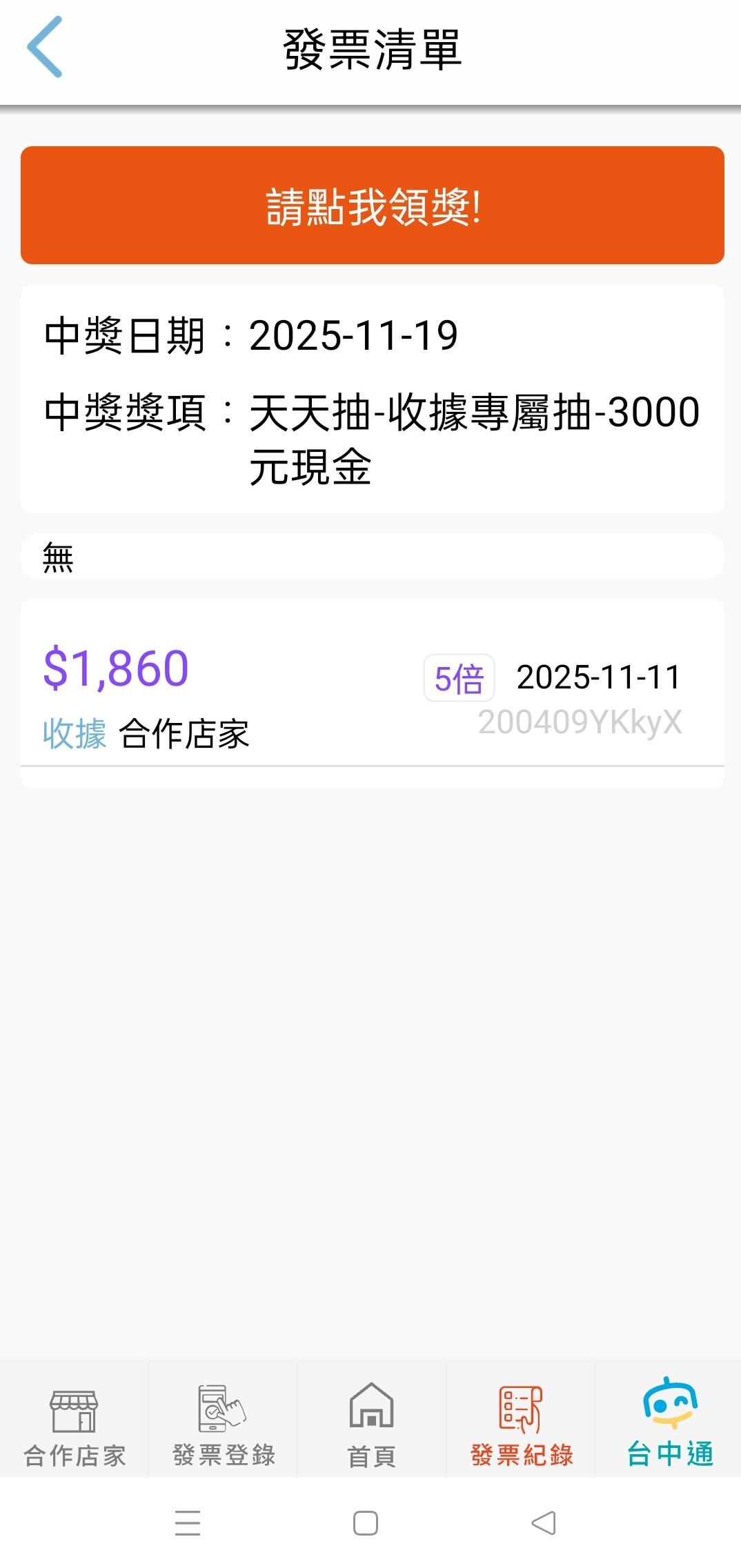Open recent apps from the system bar
Screen dimensions: 741x1568
tap(188, 1522)
